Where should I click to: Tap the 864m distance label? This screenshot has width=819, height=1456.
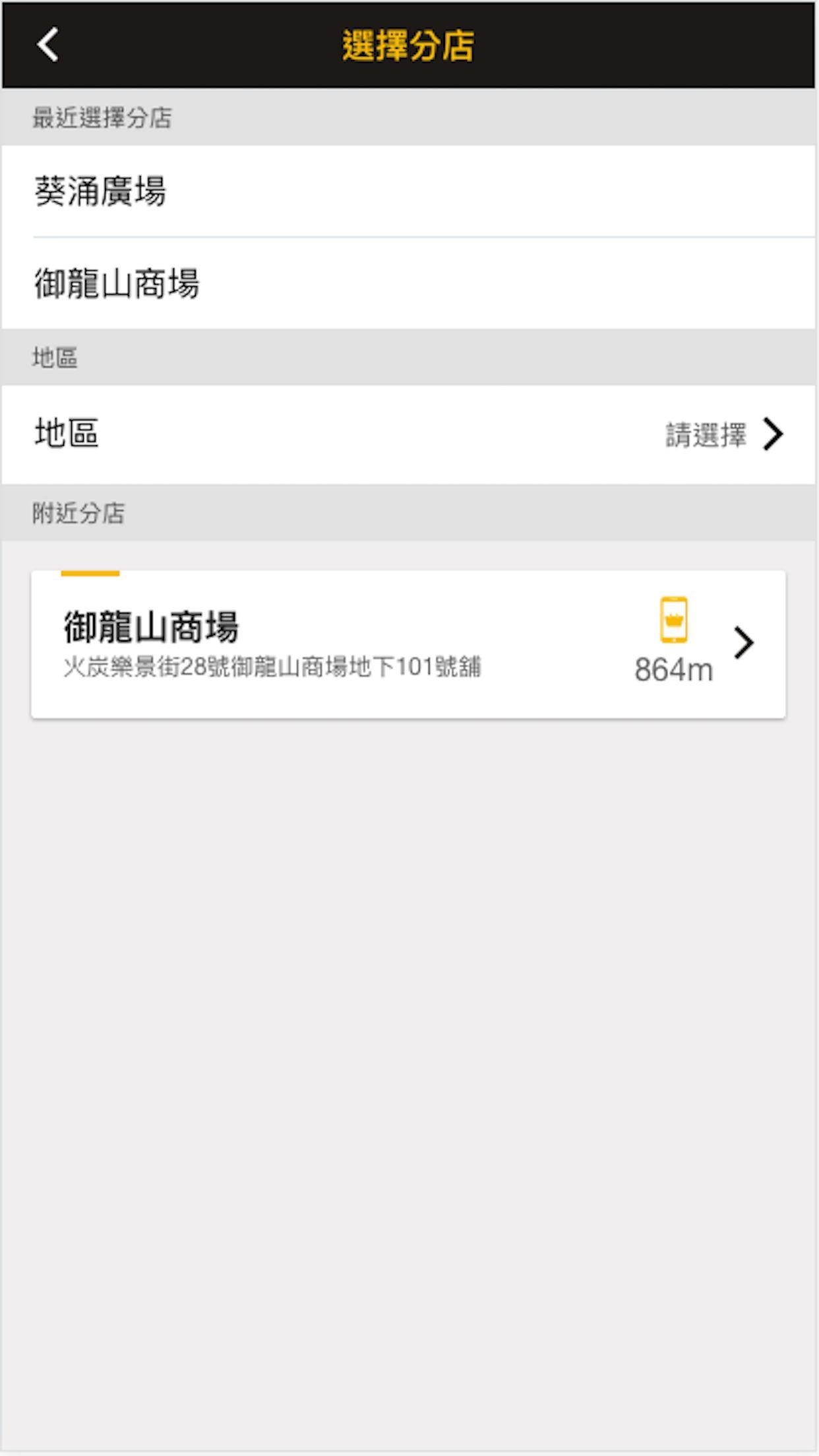pos(673,670)
